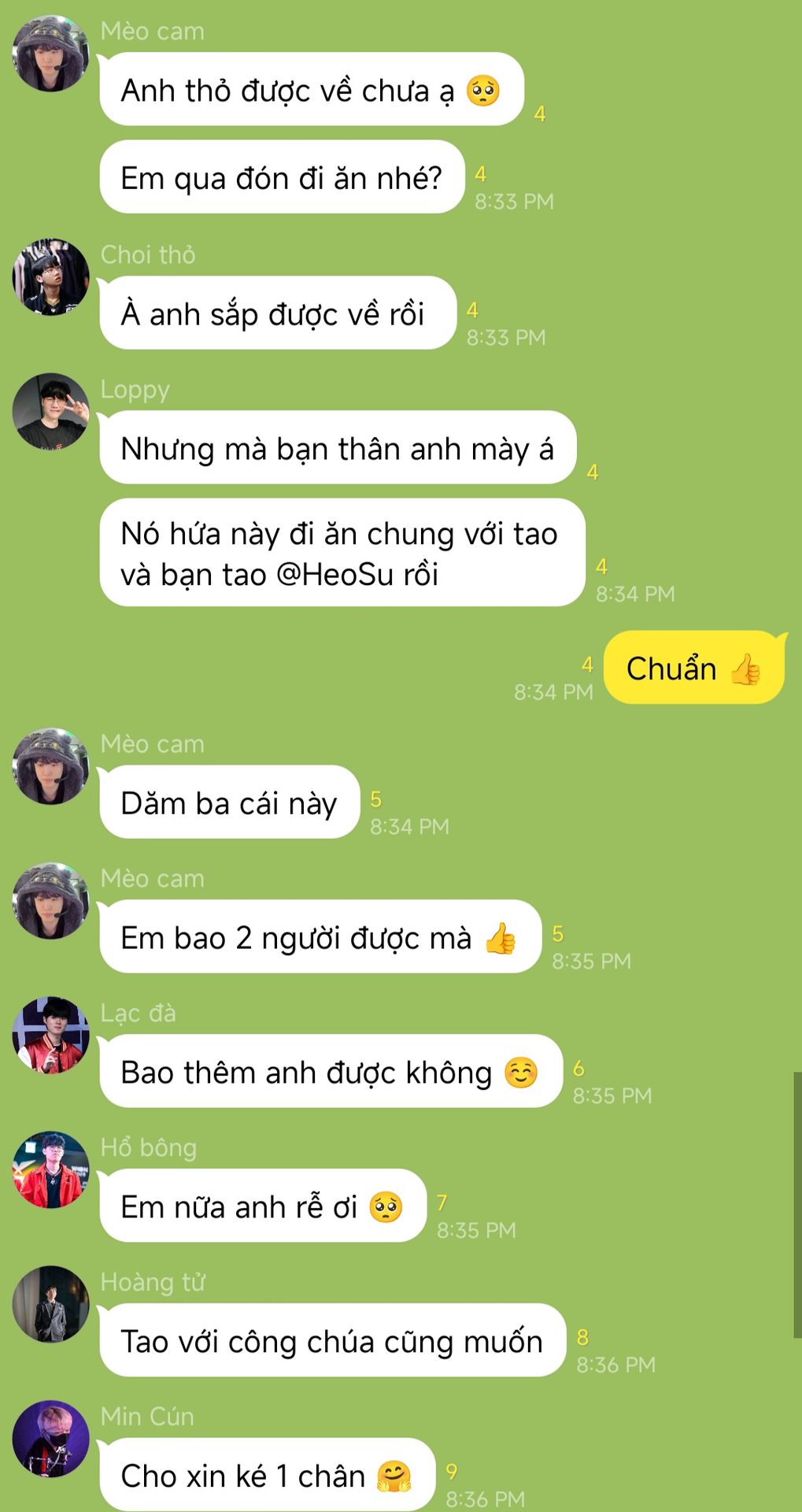Tap Mèo cam's avatar beside "Dăm ba cái này"

[50, 766]
